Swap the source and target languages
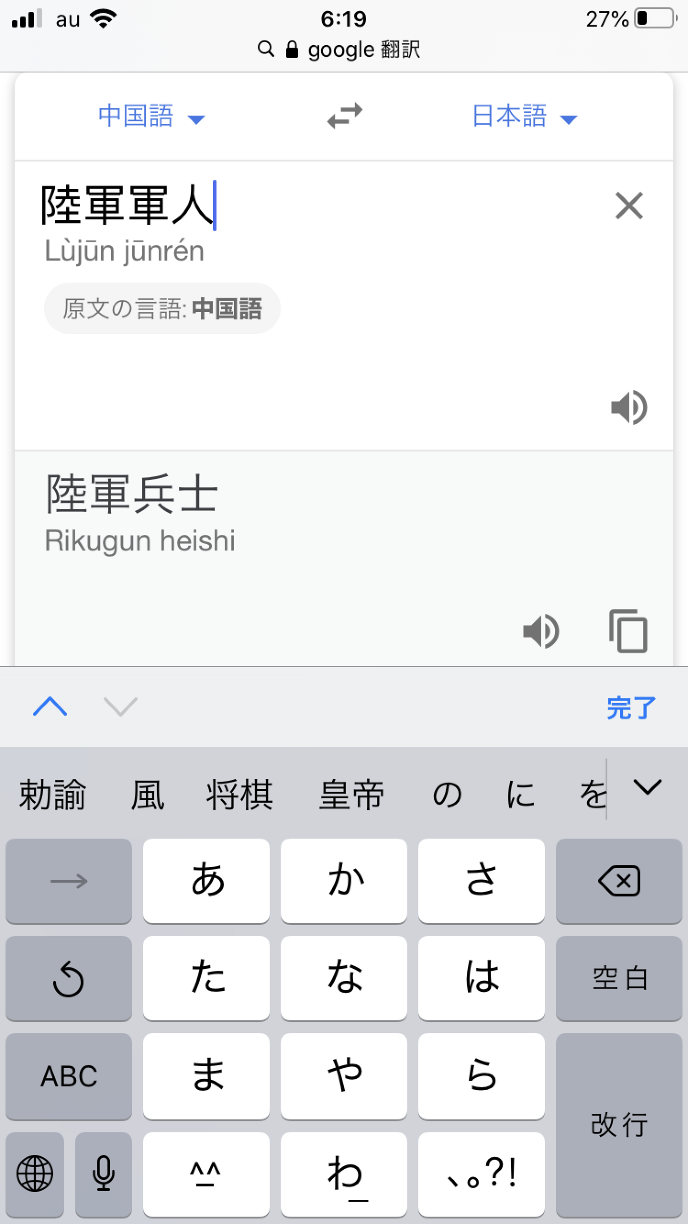The height and width of the screenshot is (1224, 688). pos(345,117)
